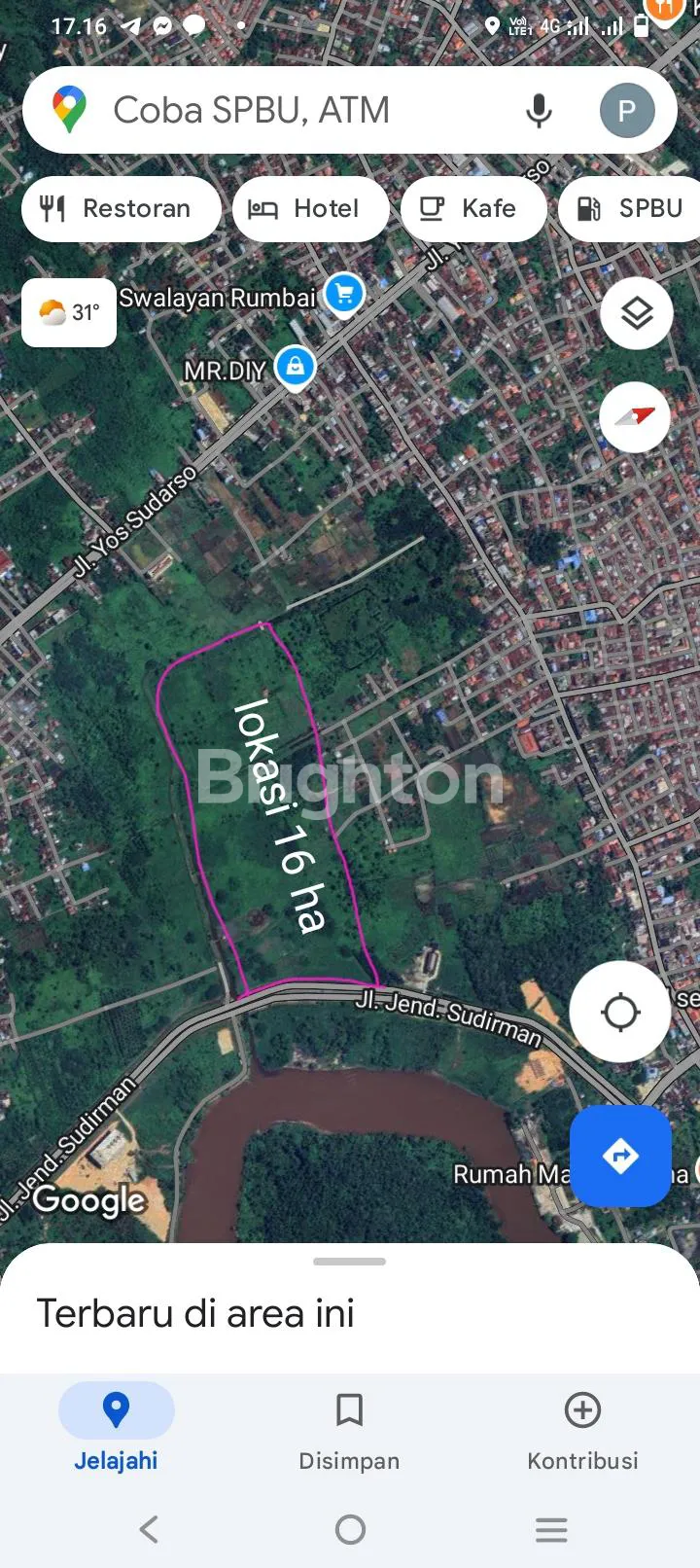The image size is (700, 1568).
Task: Select the SPBU filter chip
Action: click(632, 209)
